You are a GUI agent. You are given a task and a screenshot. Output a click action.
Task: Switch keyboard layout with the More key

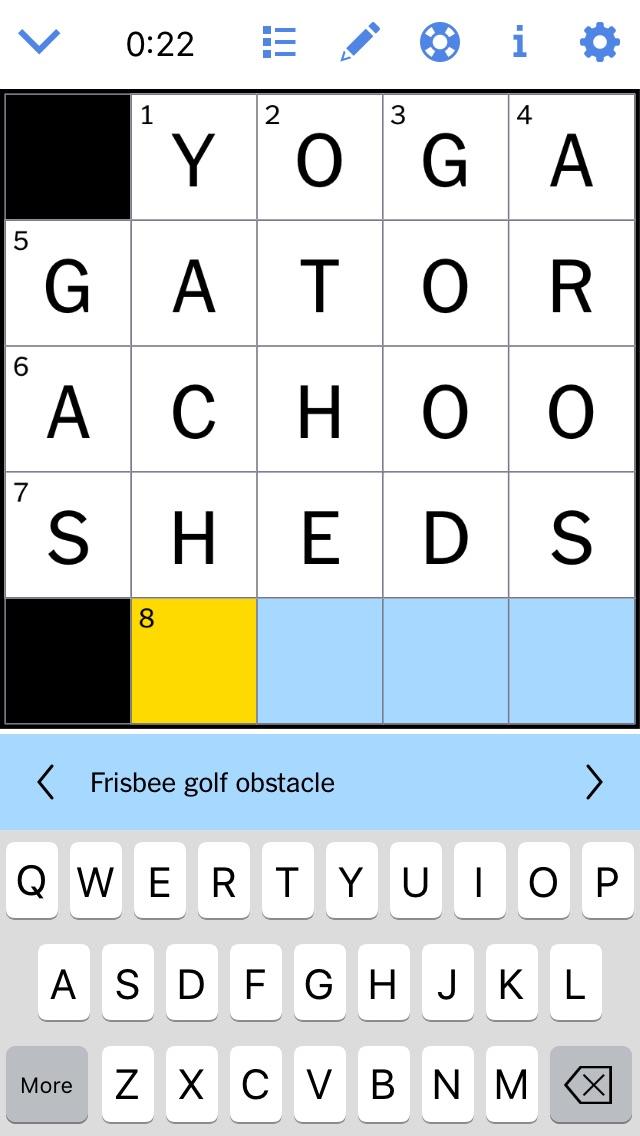(x=47, y=1084)
